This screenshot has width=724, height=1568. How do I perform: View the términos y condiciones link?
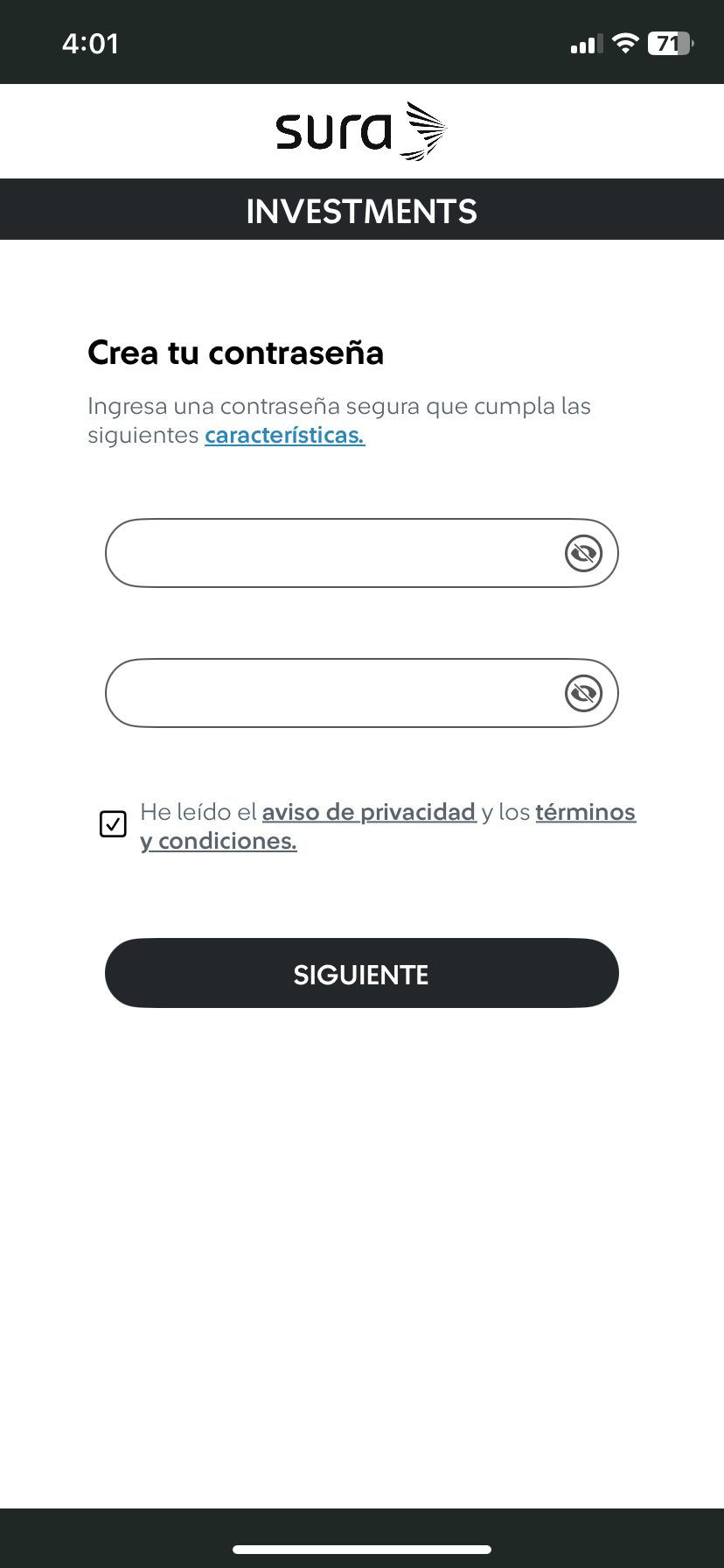coord(584,813)
